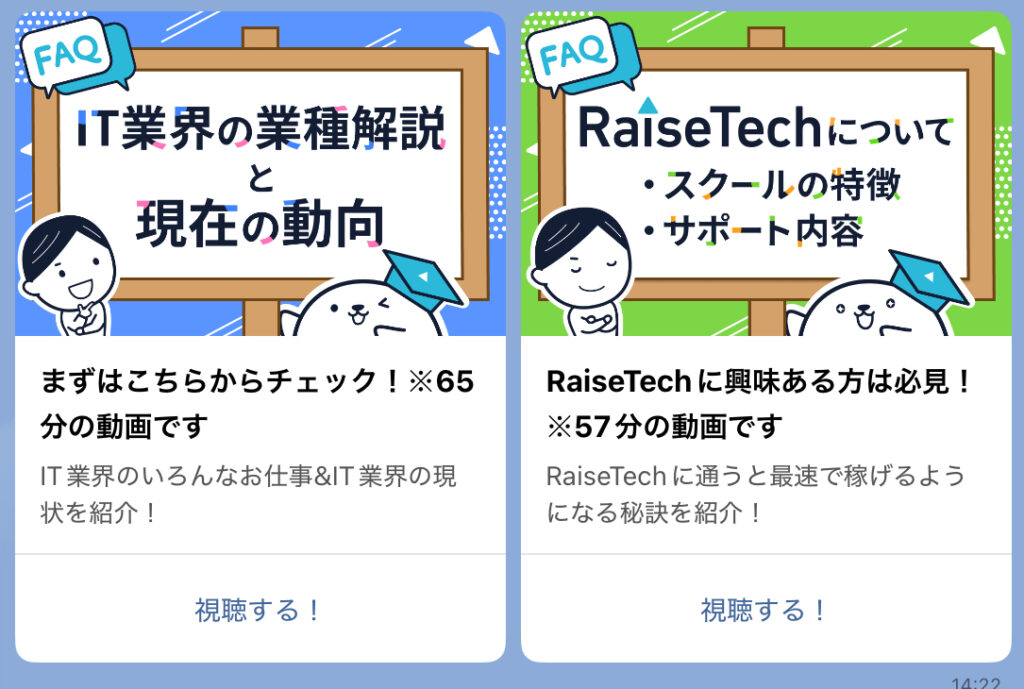The image size is (1024, 689).
Task: Open the RaiseTechについて image tile
Action: pos(766,175)
